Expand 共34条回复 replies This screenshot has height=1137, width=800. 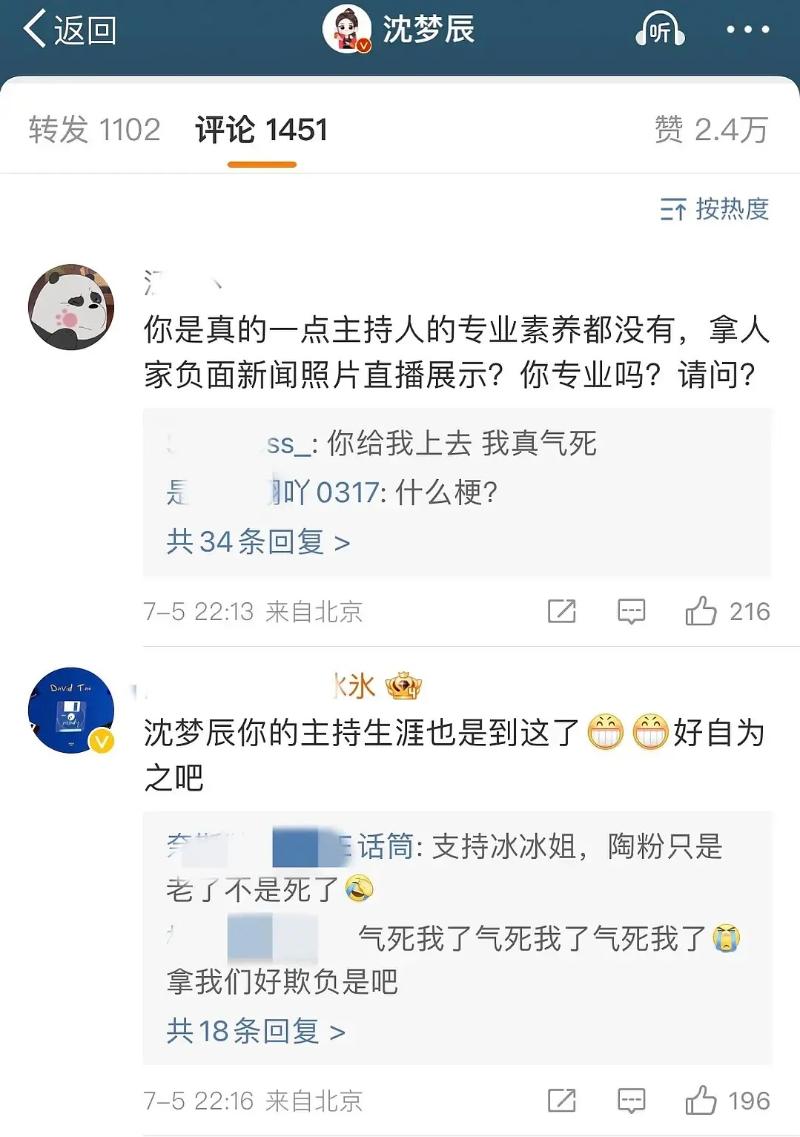click(258, 542)
